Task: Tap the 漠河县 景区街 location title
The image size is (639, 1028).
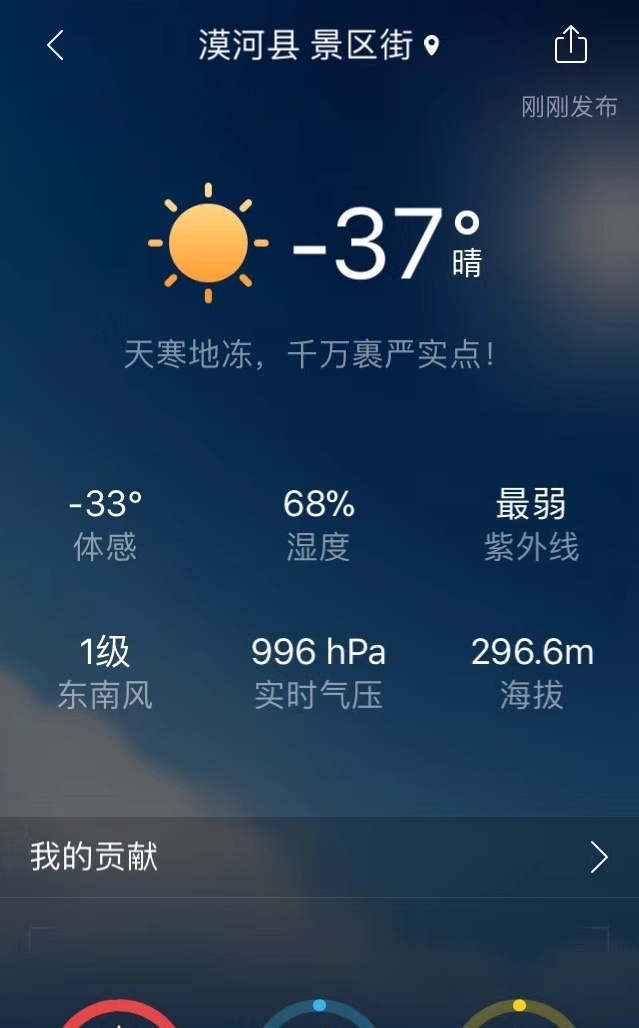Action: click(x=318, y=45)
